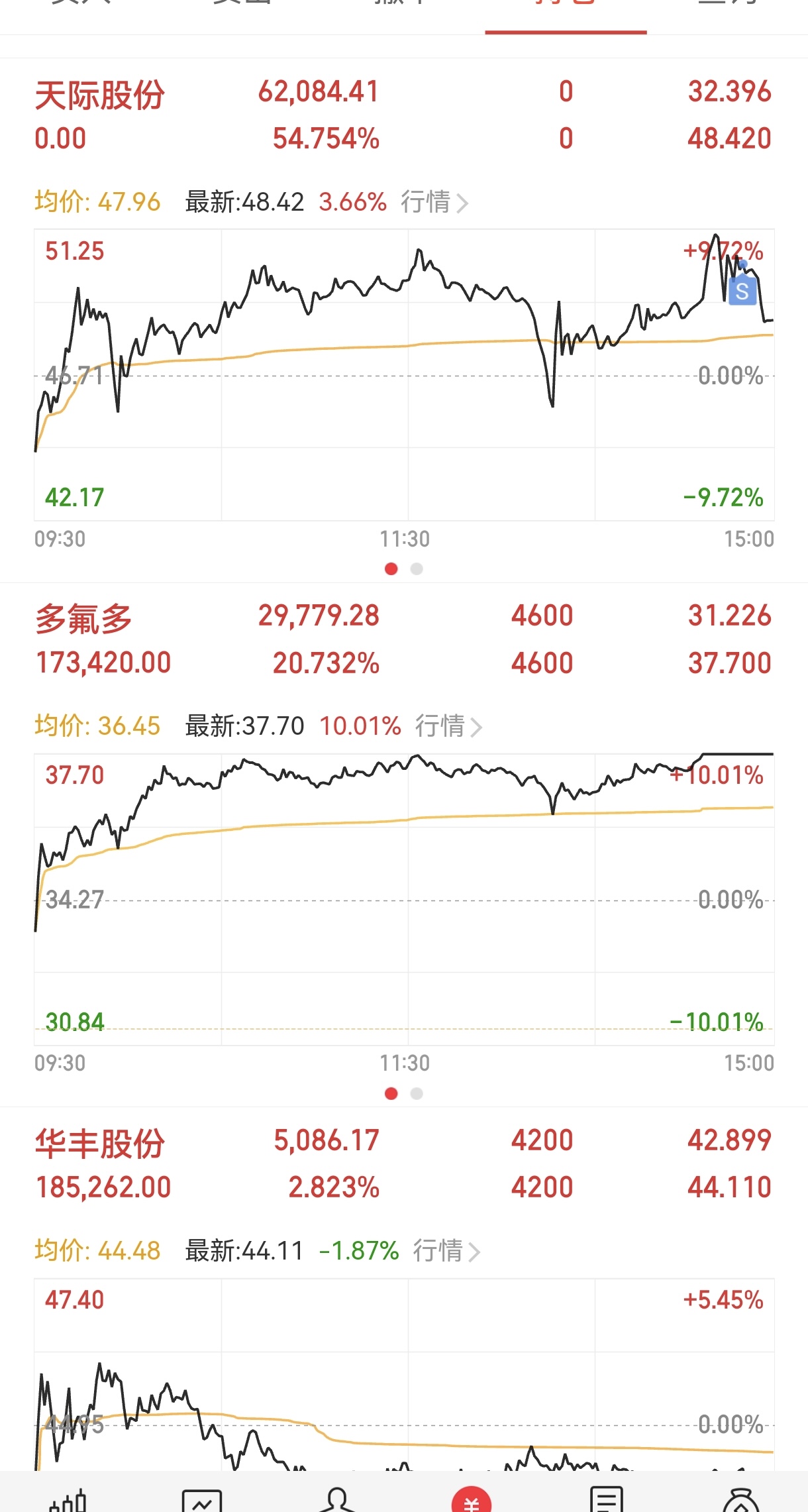The height and width of the screenshot is (1512, 808).
Task: Open 行情 quotes link for 华丰股份
Action: pyautogui.click(x=446, y=1251)
